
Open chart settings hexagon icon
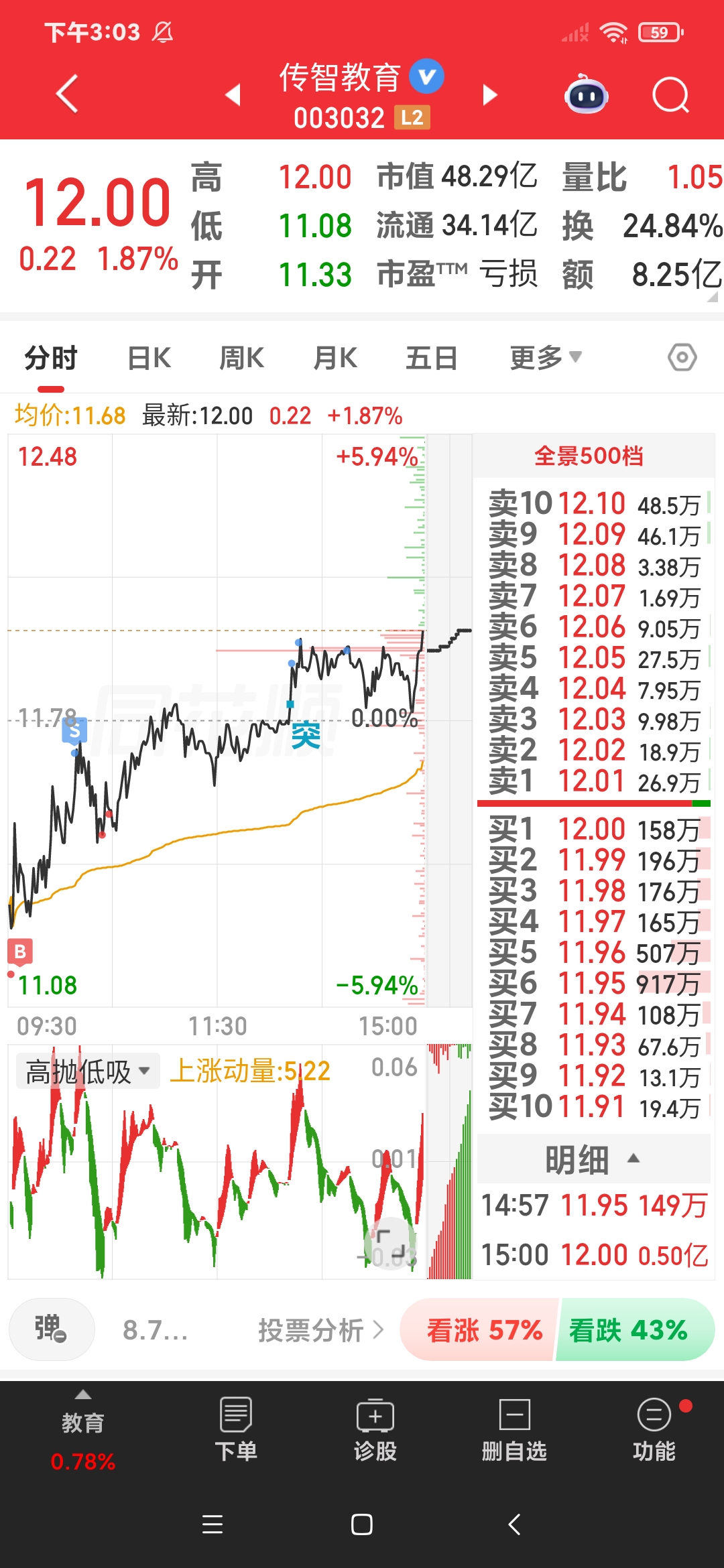click(682, 357)
